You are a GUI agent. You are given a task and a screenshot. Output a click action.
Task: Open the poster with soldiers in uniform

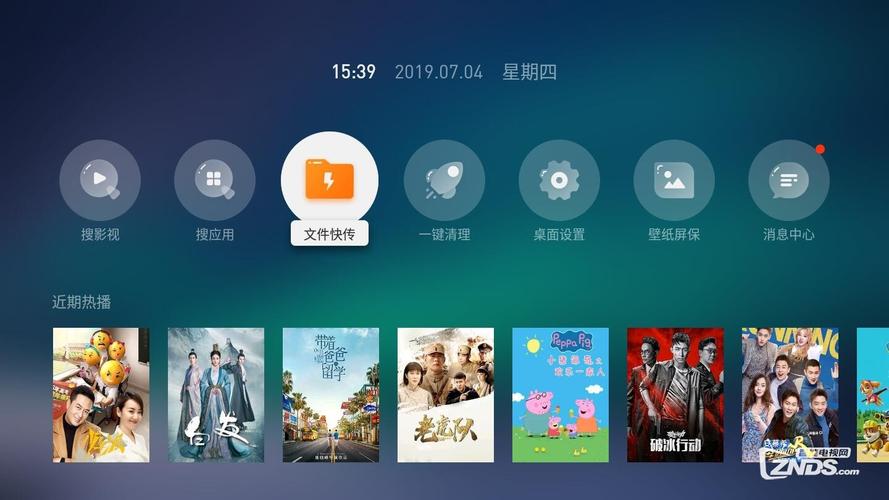pos(445,394)
